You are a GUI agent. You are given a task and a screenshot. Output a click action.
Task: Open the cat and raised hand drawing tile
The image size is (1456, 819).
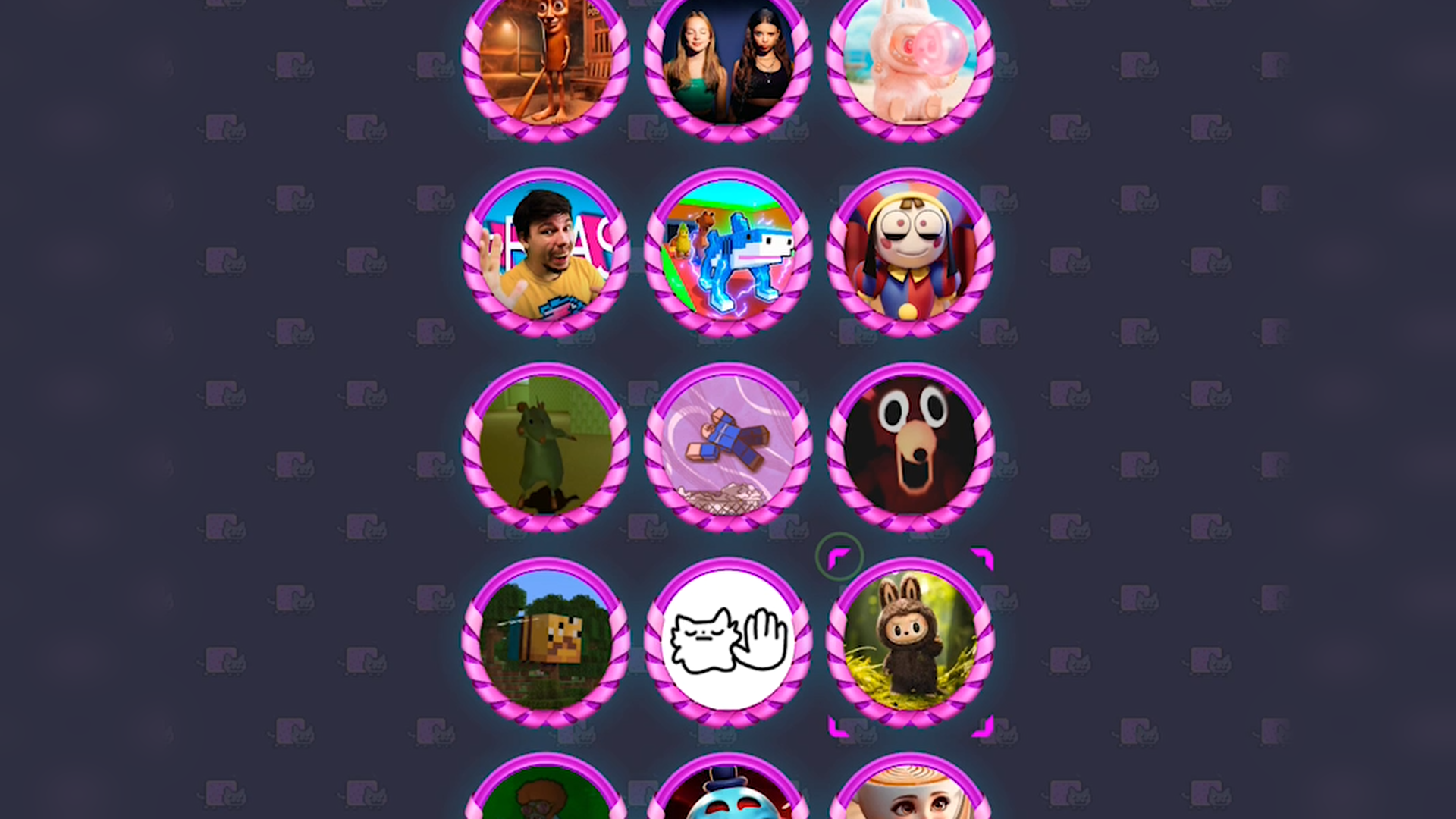(727, 642)
